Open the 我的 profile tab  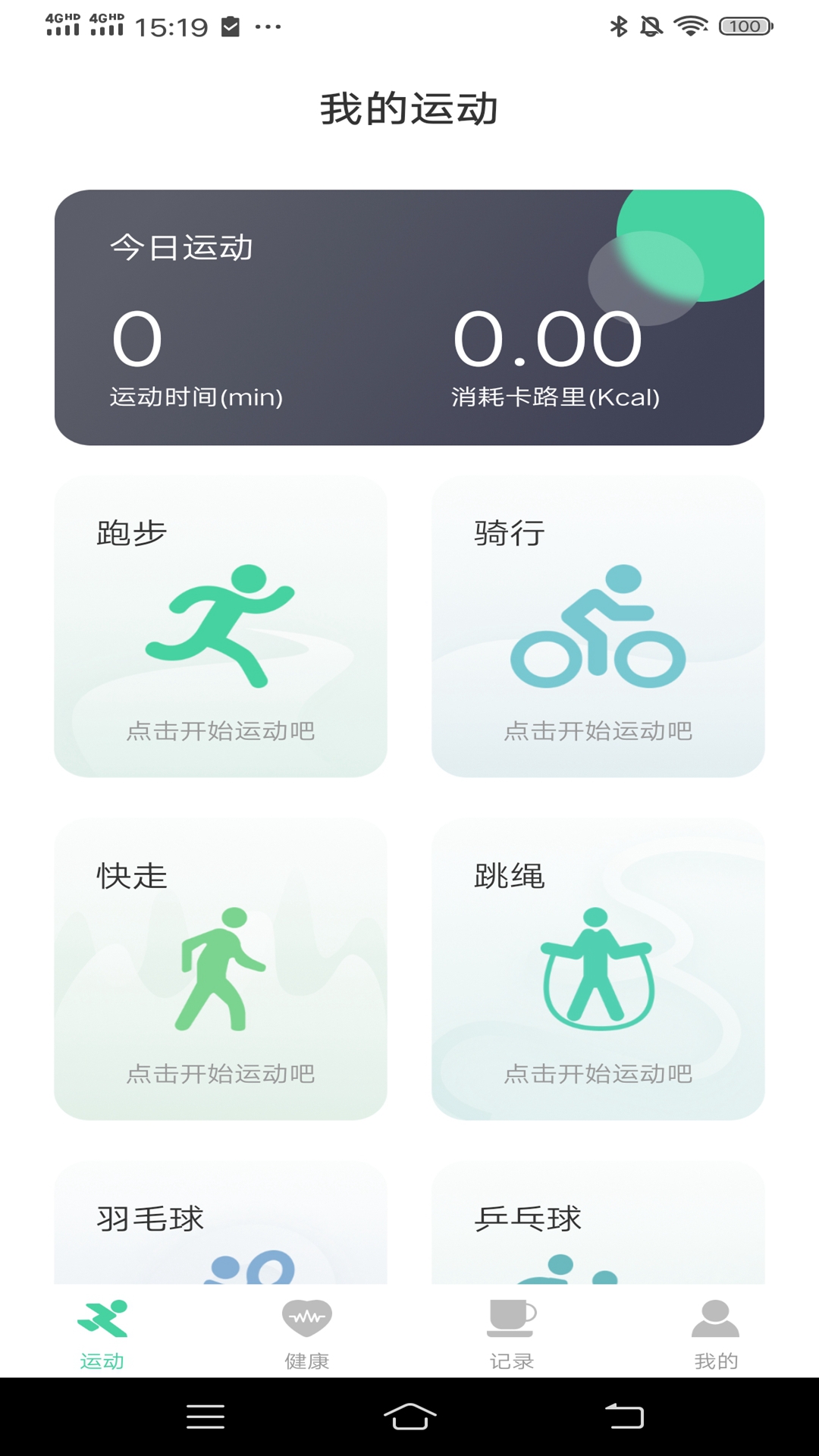coord(716,1333)
